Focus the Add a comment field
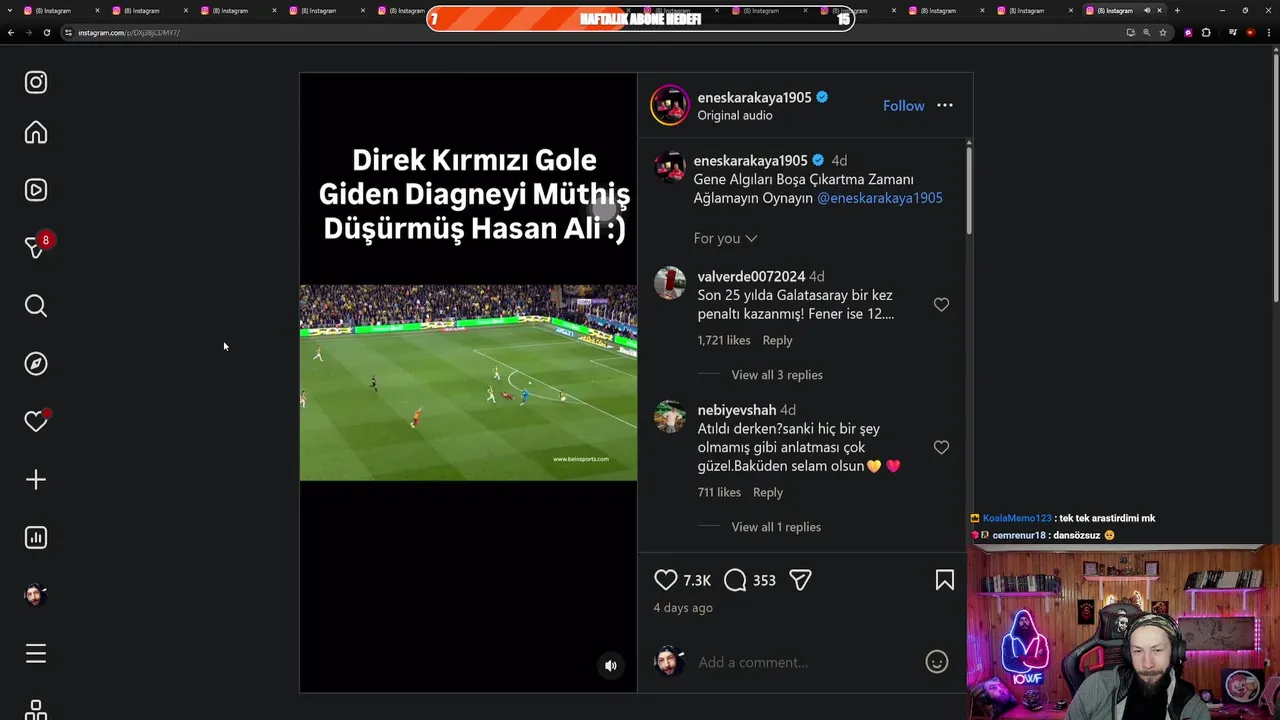The height and width of the screenshot is (720, 1280). coord(800,662)
